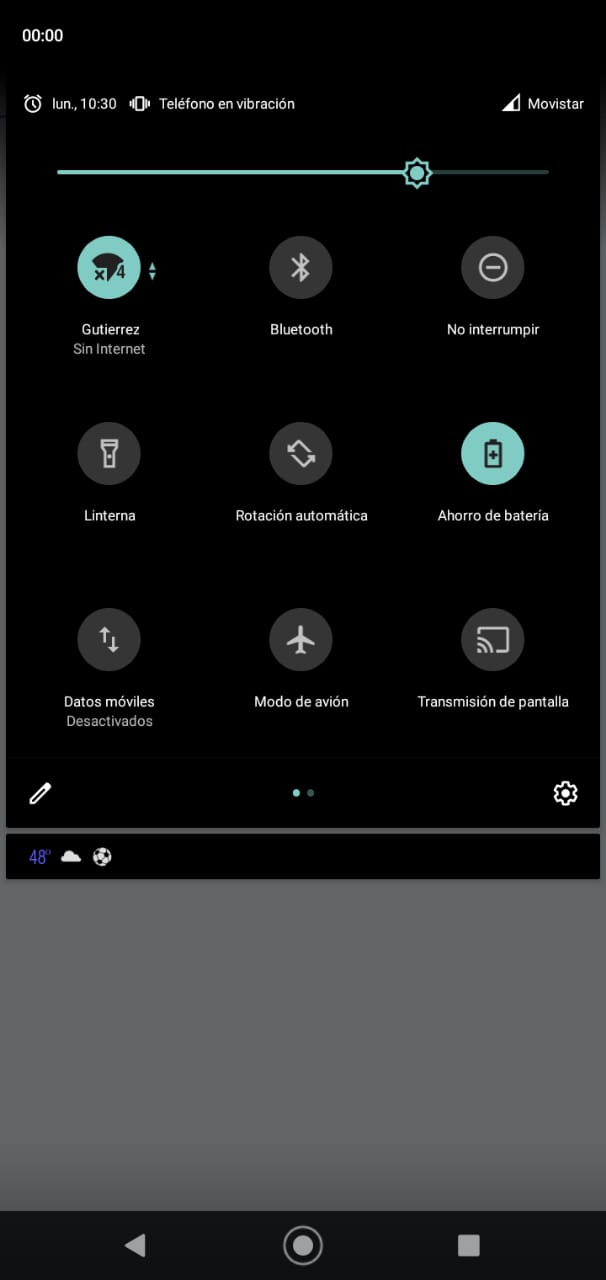Toggle the Gutierrez Wi-Fi tile
This screenshot has width=606, height=1280.
[109, 267]
